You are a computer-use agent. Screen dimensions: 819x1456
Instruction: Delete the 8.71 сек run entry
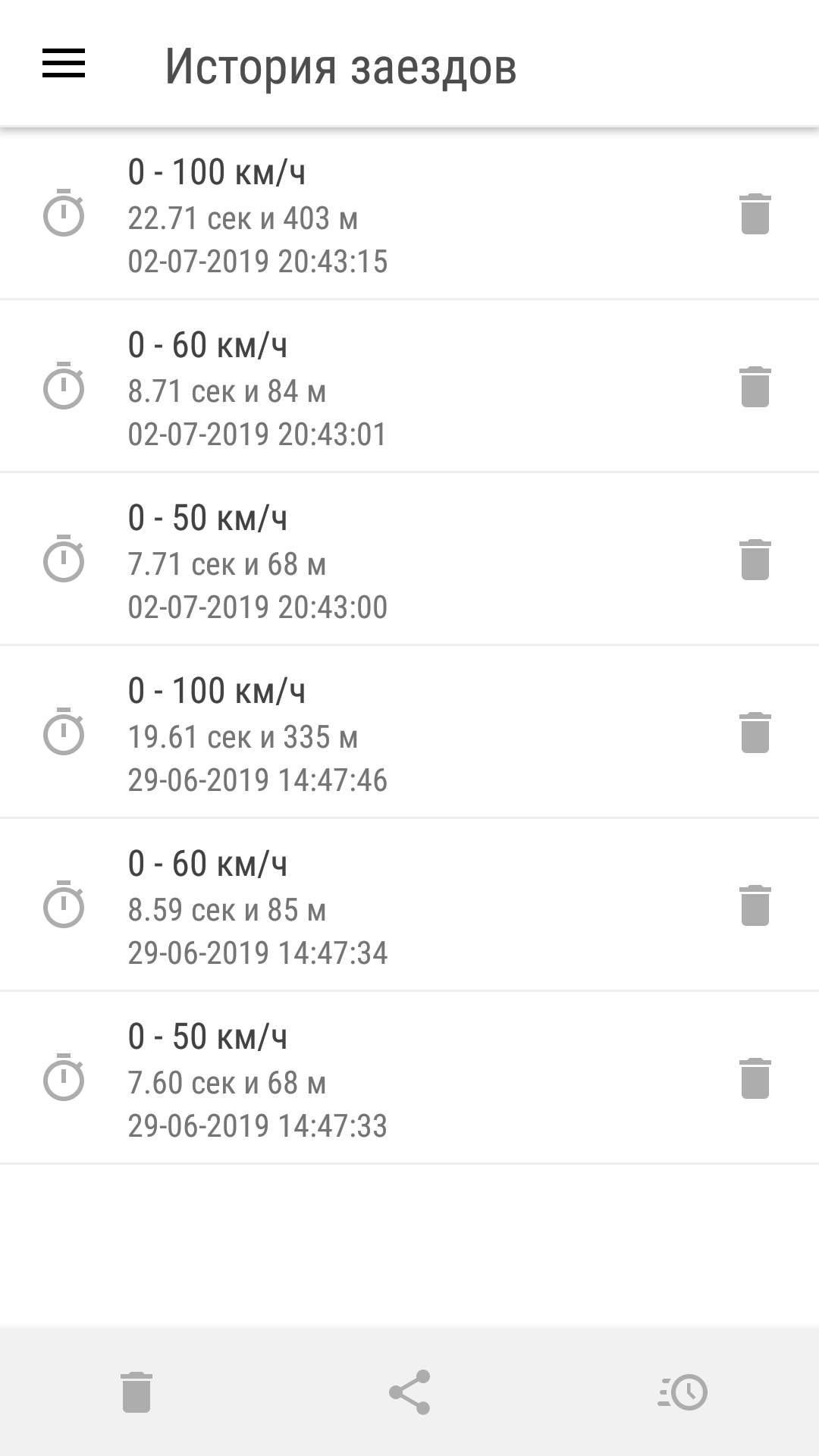pos(755,387)
